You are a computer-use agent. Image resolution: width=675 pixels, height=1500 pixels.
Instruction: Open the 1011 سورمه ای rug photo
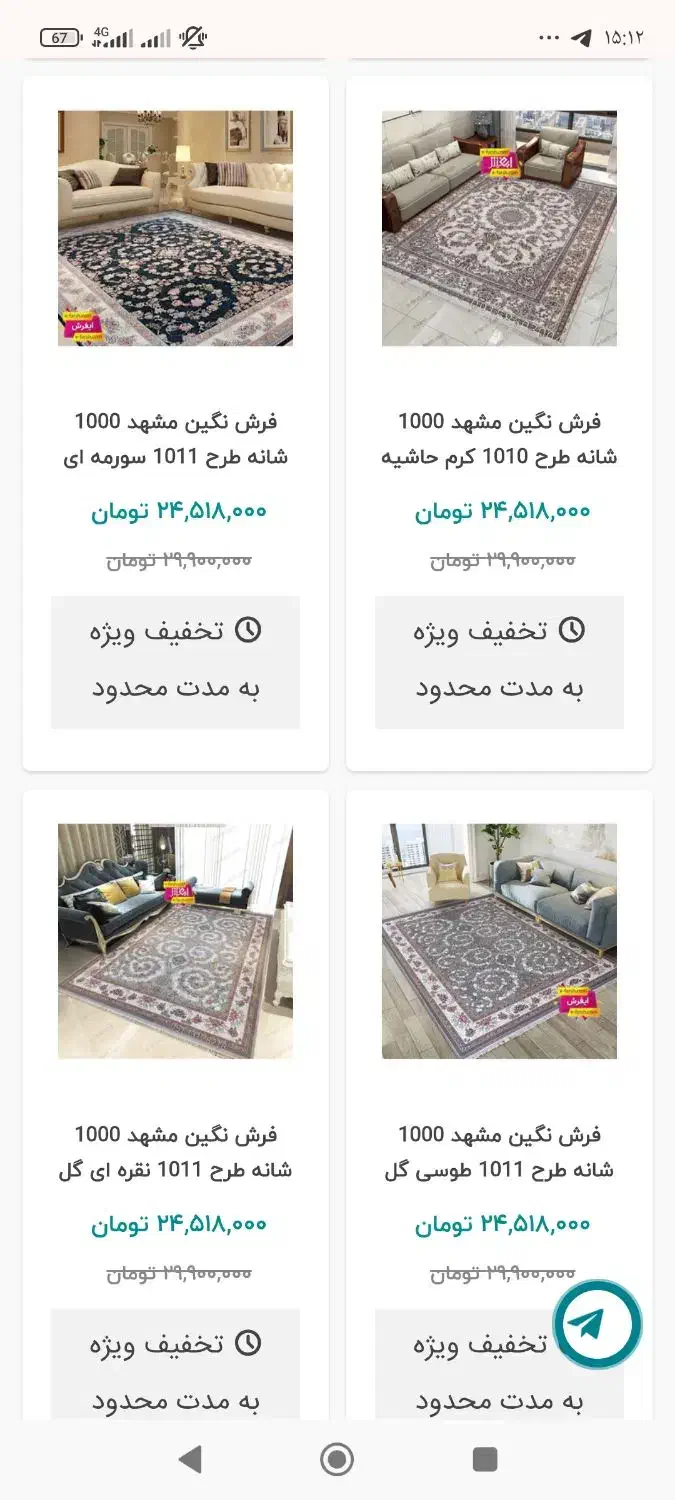coord(175,228)
